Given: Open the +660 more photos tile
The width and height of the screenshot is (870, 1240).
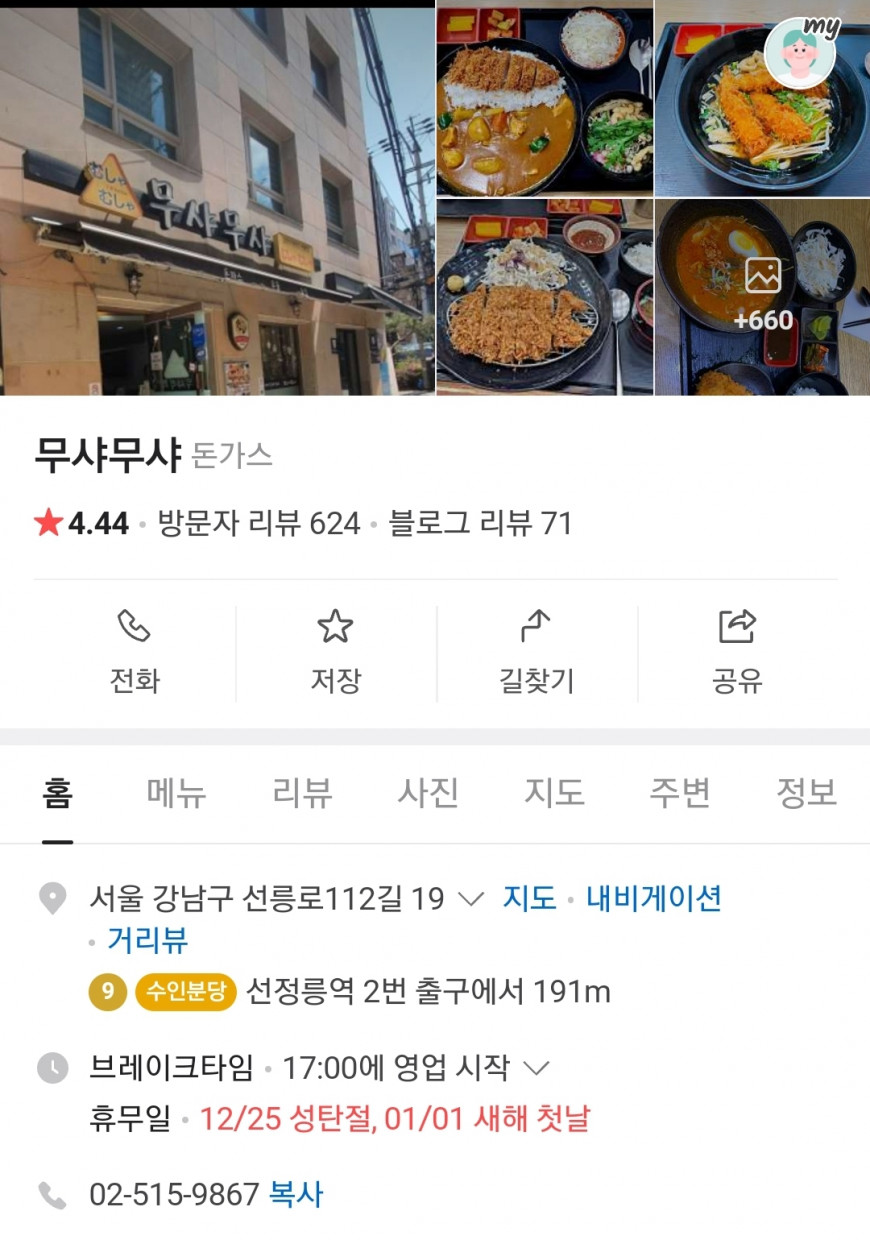Looking at the screenshot, I should click(762, 297).
